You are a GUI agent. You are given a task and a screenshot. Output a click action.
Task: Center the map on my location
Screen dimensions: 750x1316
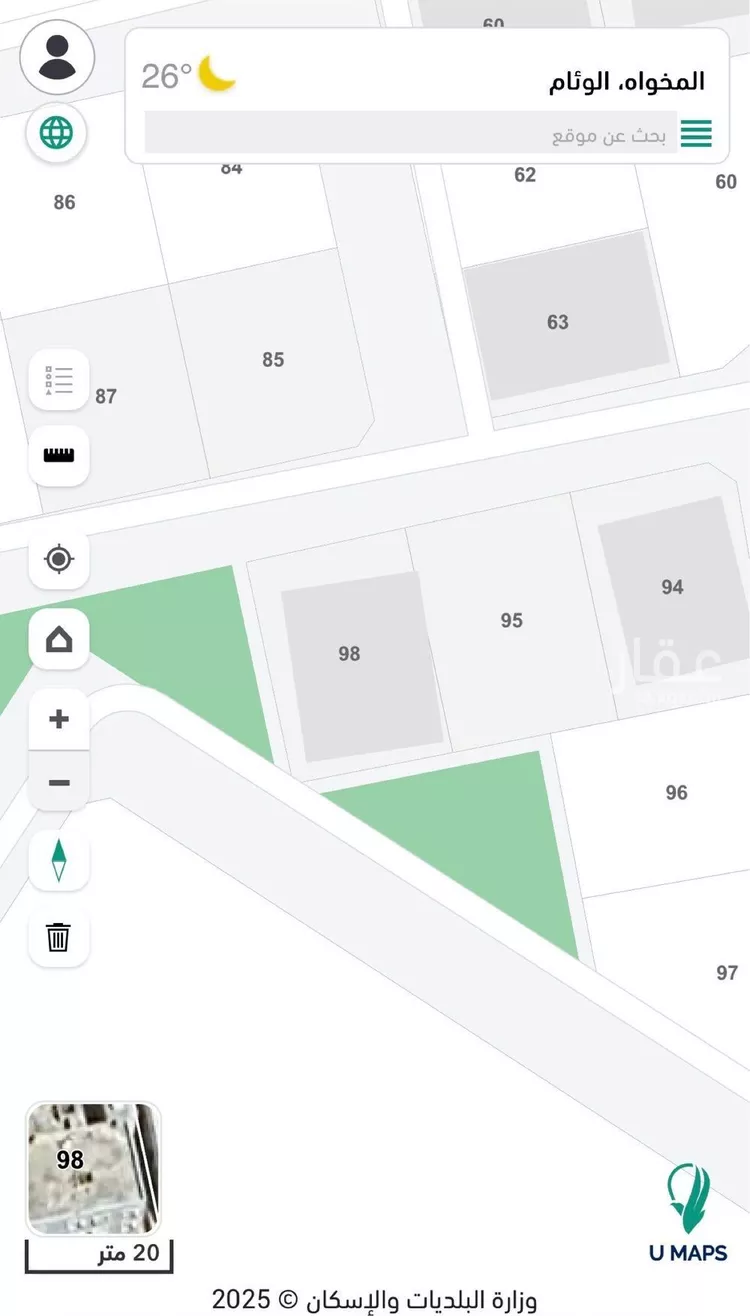59,558
